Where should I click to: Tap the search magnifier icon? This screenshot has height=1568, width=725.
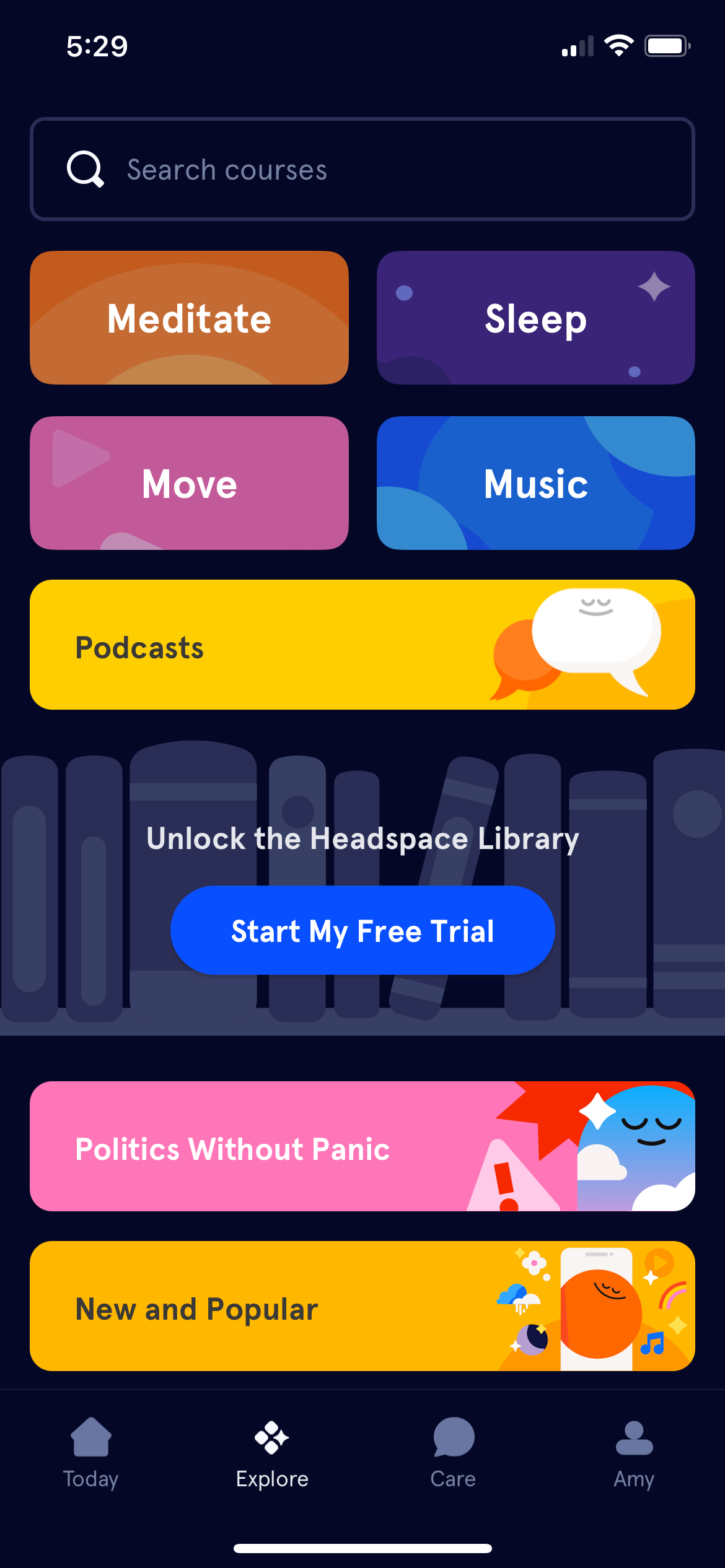(85, 168)
